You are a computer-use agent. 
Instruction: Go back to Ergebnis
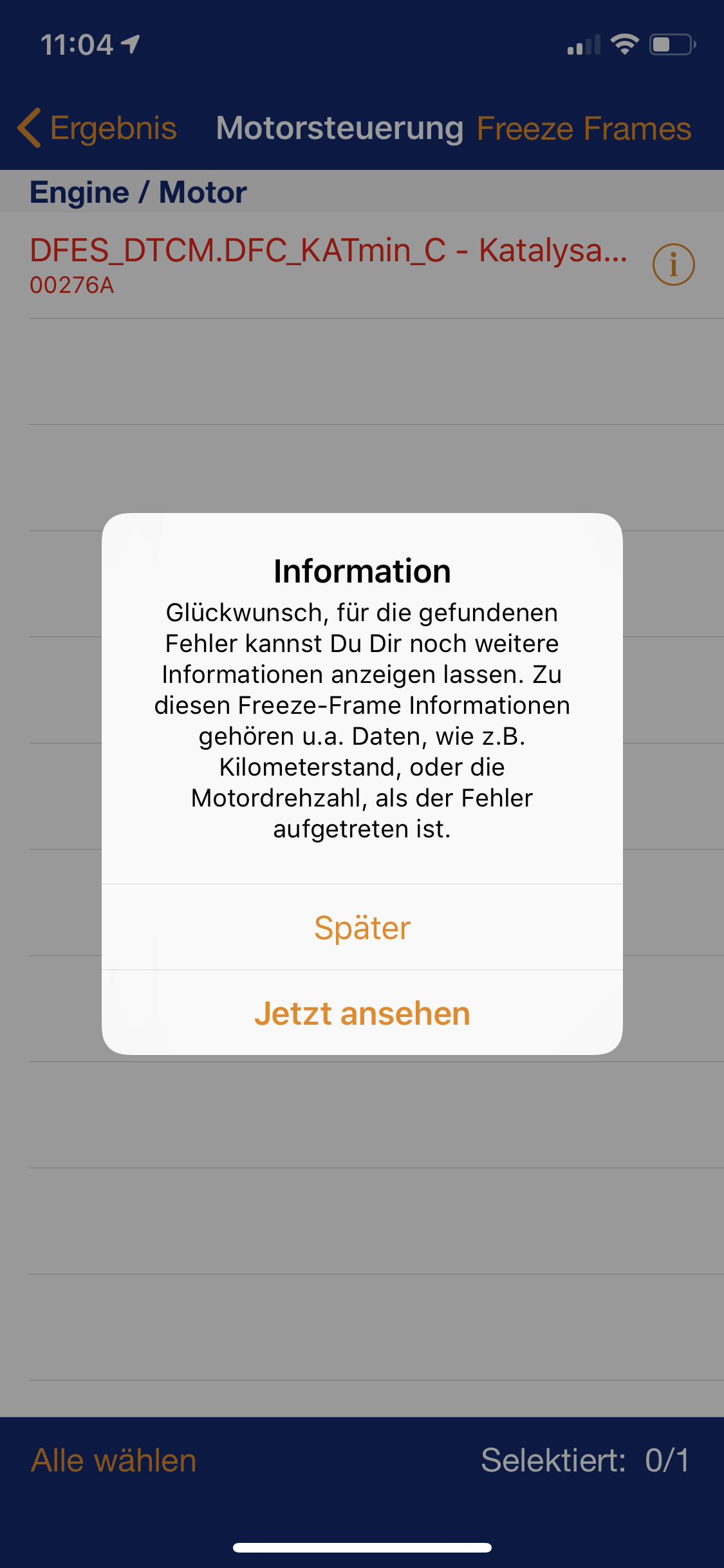tap(98, 128)
